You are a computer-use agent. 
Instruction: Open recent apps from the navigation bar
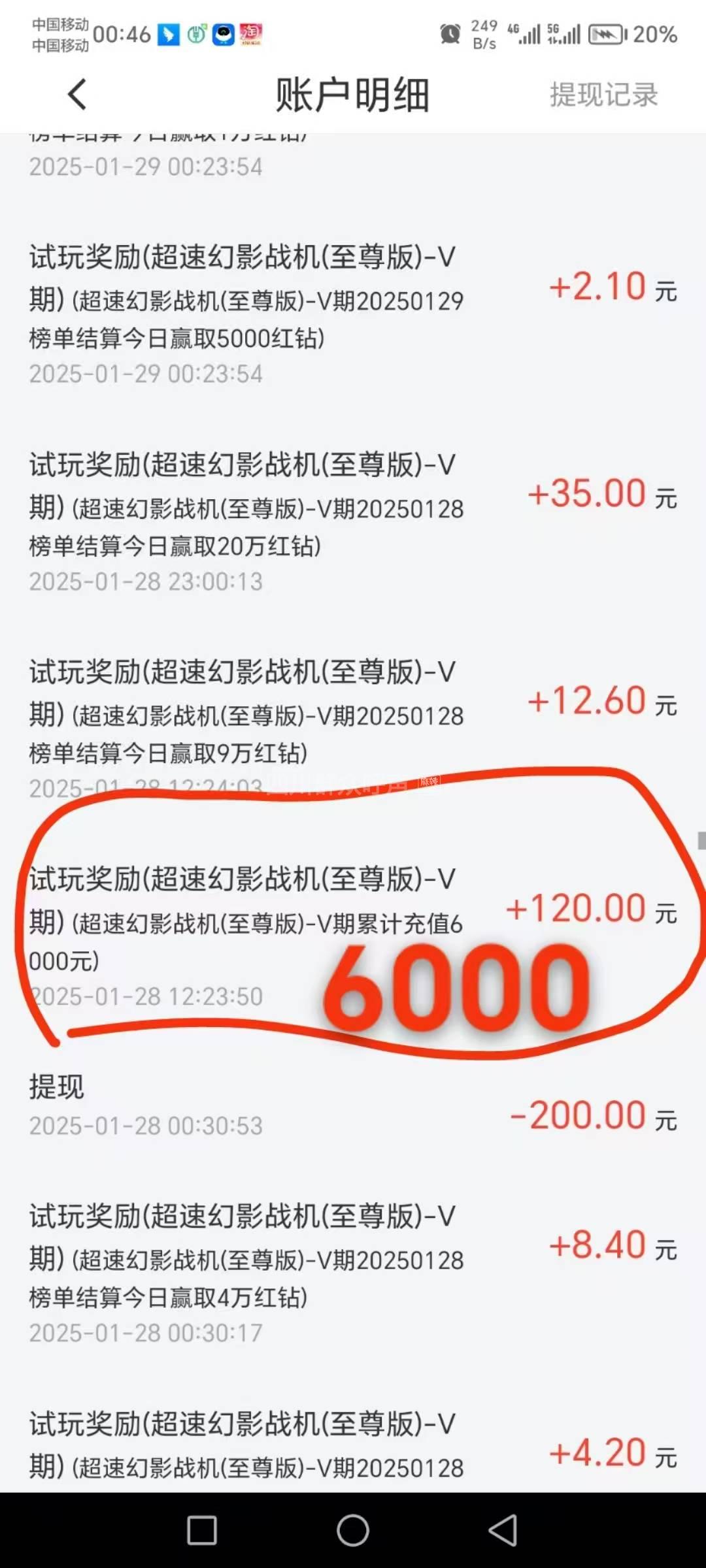click(x=202, y=1530)
